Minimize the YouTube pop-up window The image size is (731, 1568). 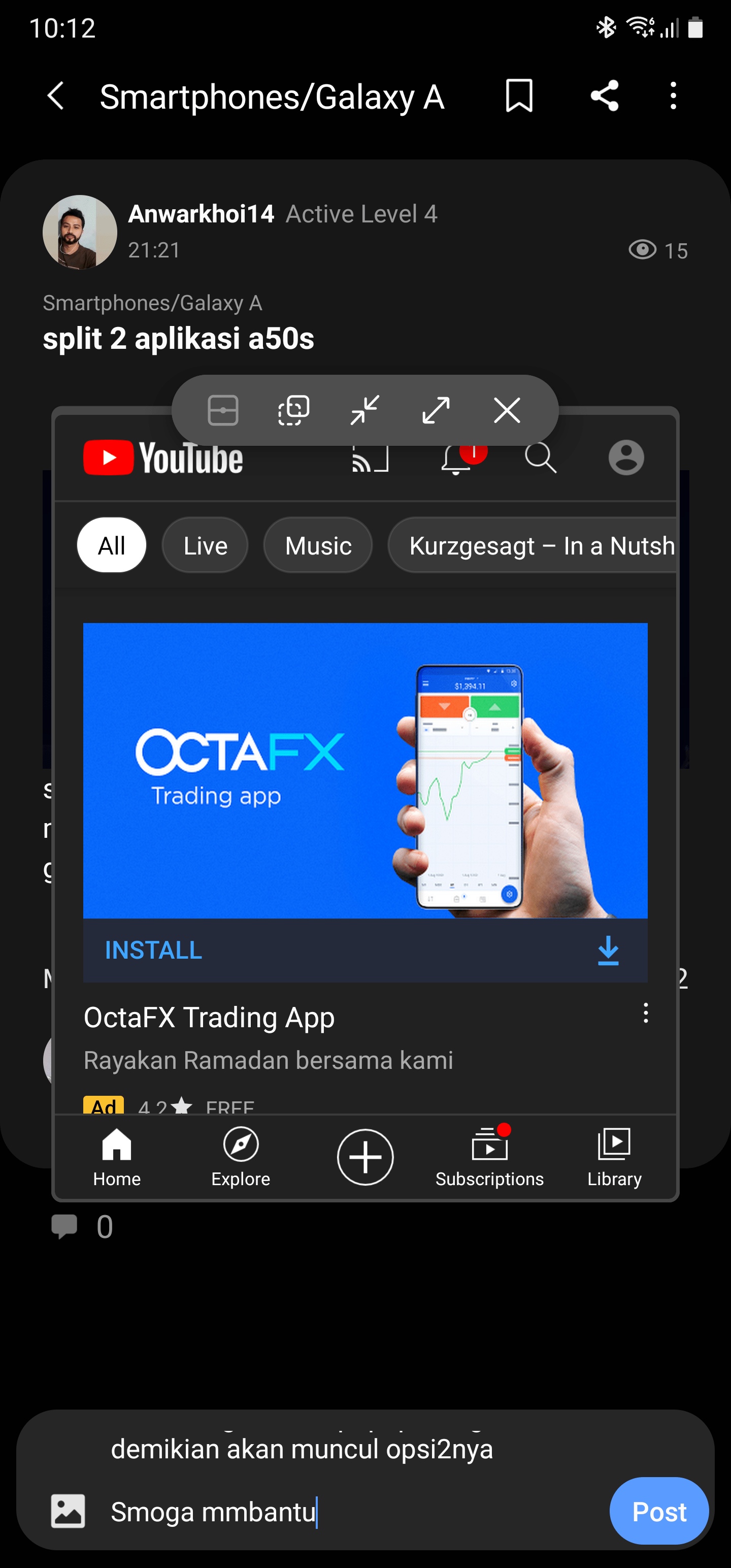(364, 410)
